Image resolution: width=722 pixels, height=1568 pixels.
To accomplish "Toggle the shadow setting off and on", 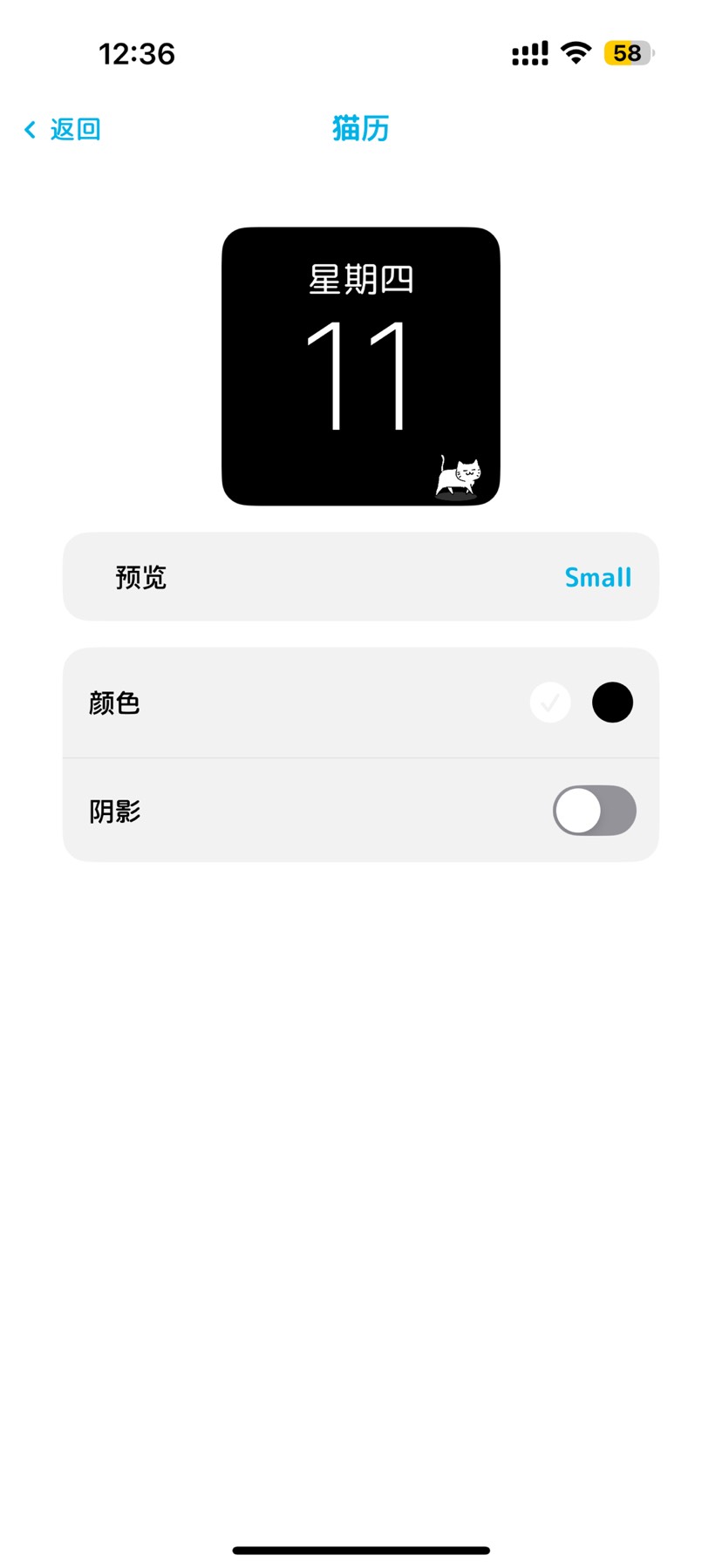I will (594, 810).
